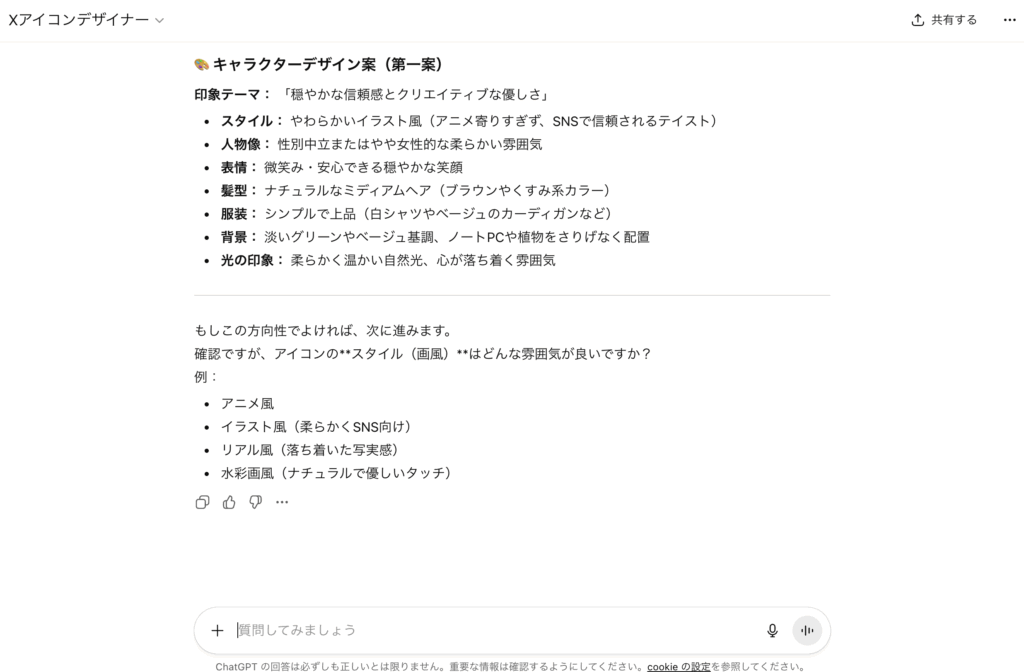Give the response a thumbs up

[x=229, y=502]
